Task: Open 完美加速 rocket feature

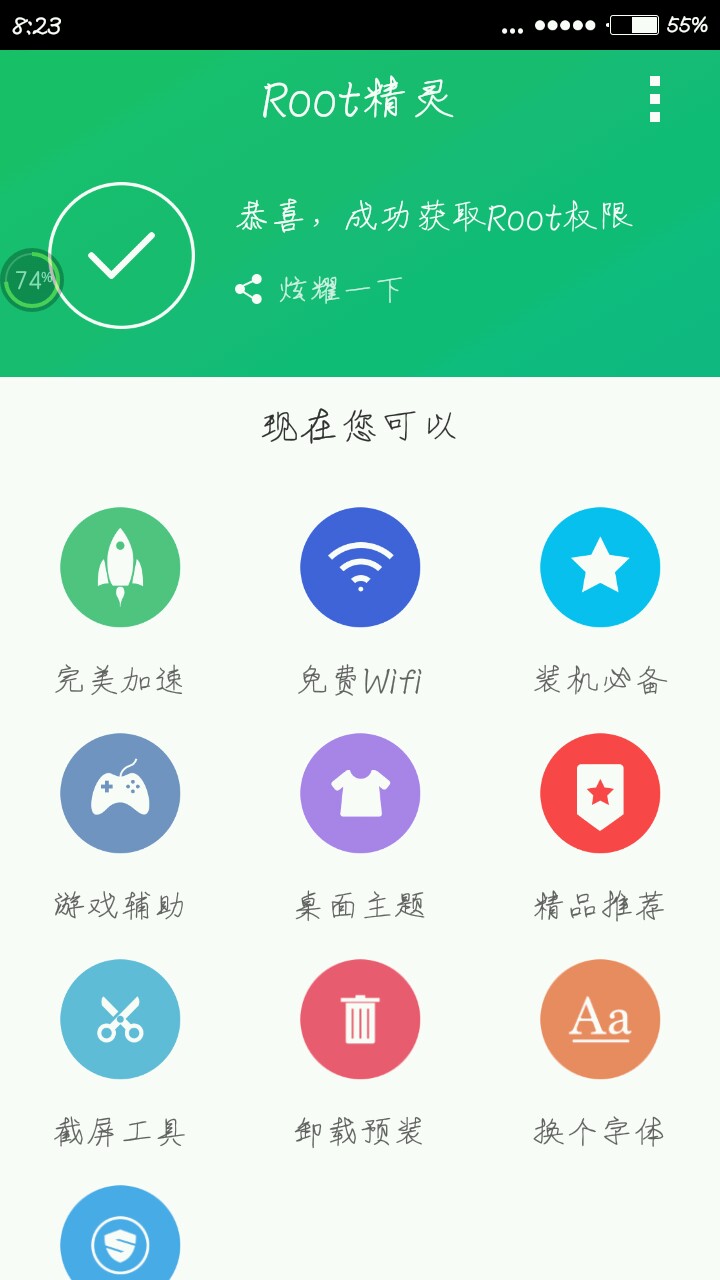Action: pos(120,567)
